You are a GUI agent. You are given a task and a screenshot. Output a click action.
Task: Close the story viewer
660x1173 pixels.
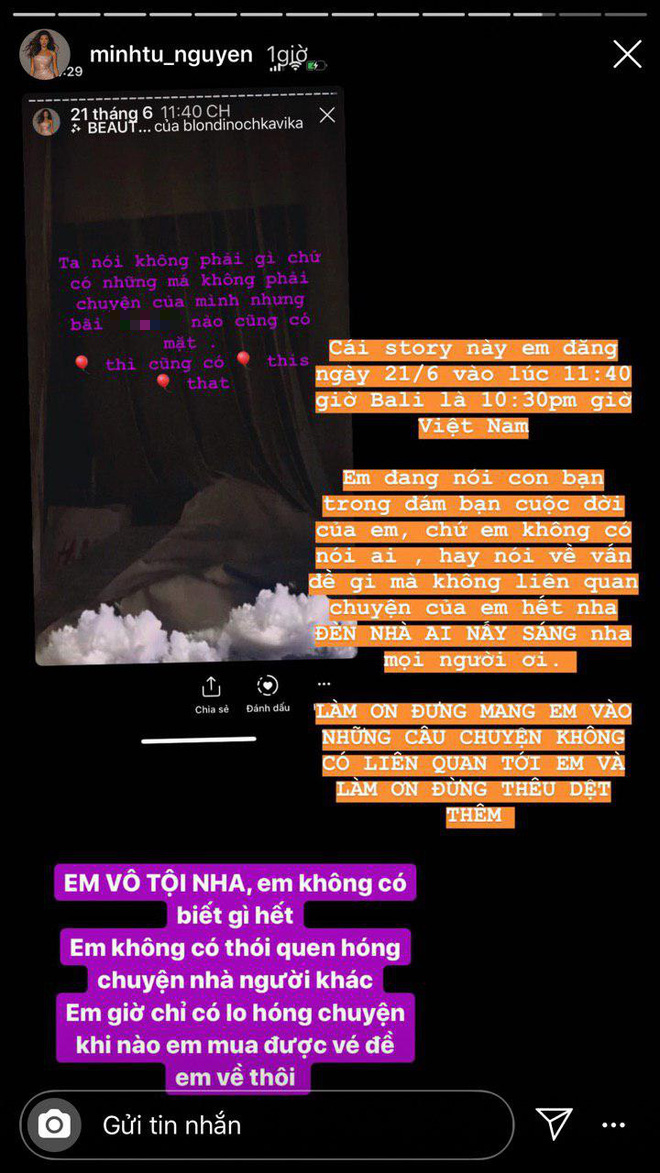(x=627, y=54)
